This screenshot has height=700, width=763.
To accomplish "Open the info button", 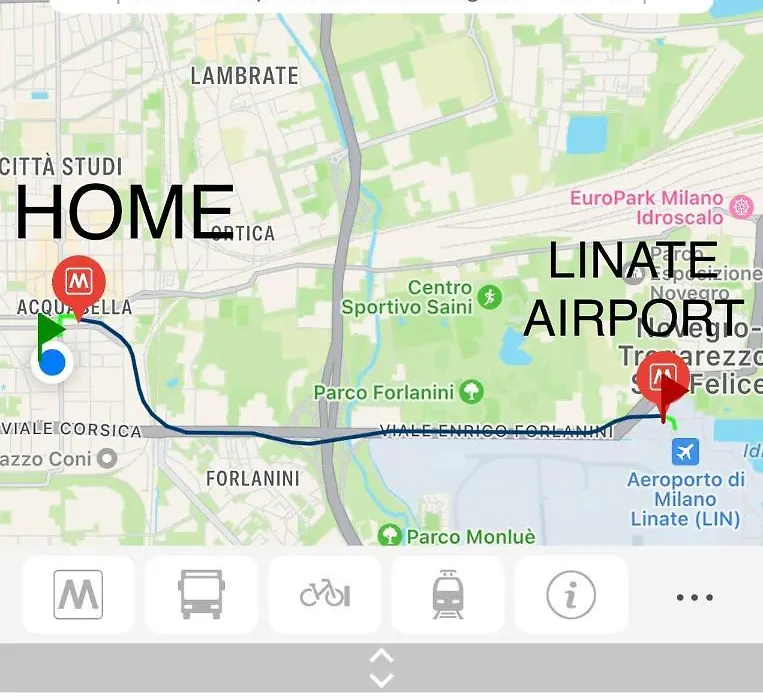I will click(x=571, y=596).
